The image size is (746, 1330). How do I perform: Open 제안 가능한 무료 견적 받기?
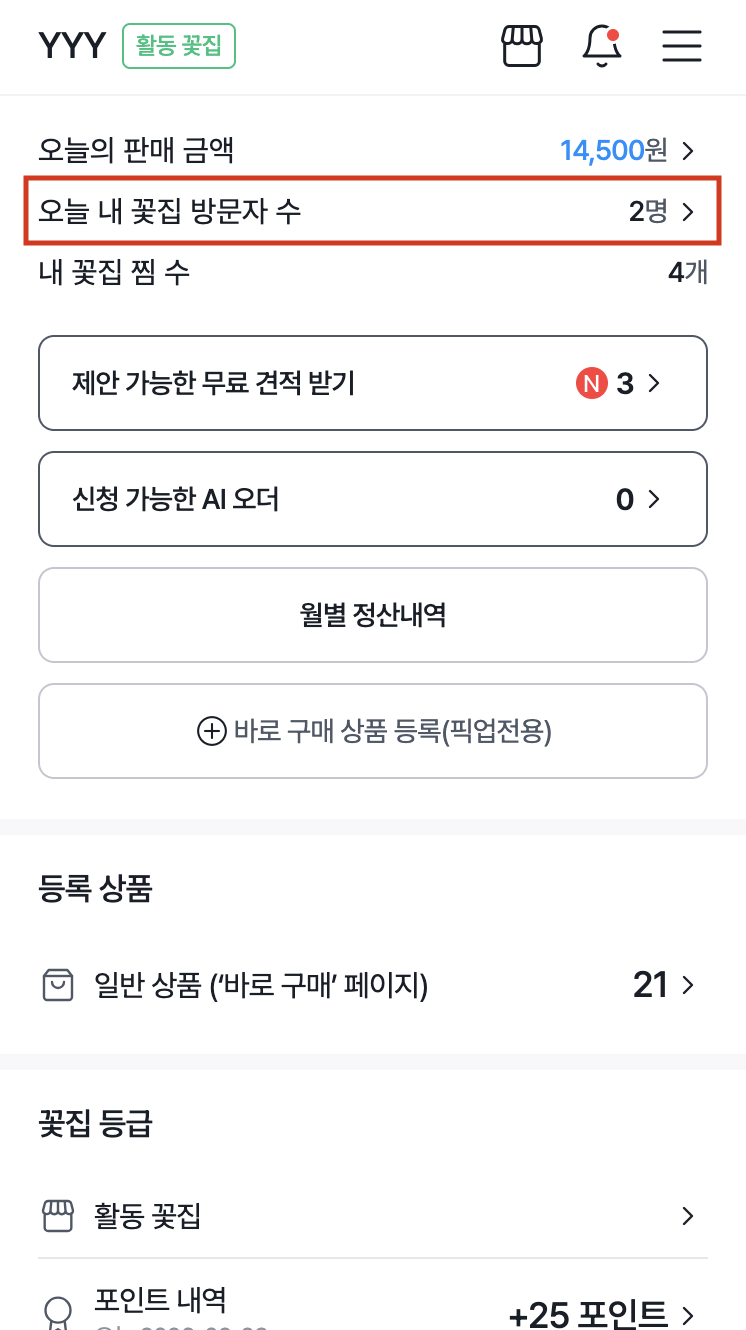point(372,383)
